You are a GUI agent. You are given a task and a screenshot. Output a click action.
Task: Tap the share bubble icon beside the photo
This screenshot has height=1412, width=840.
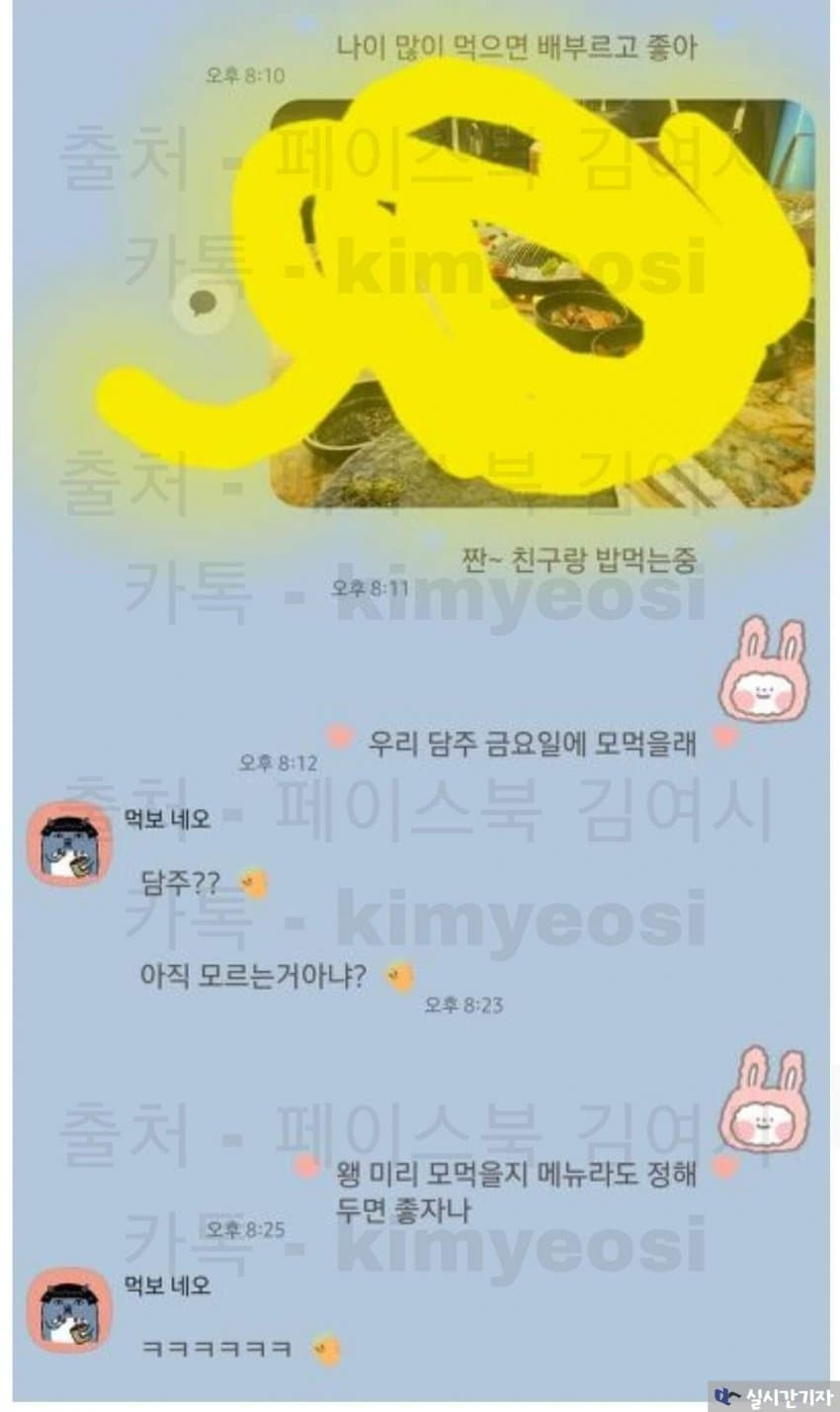pos(203,304)
